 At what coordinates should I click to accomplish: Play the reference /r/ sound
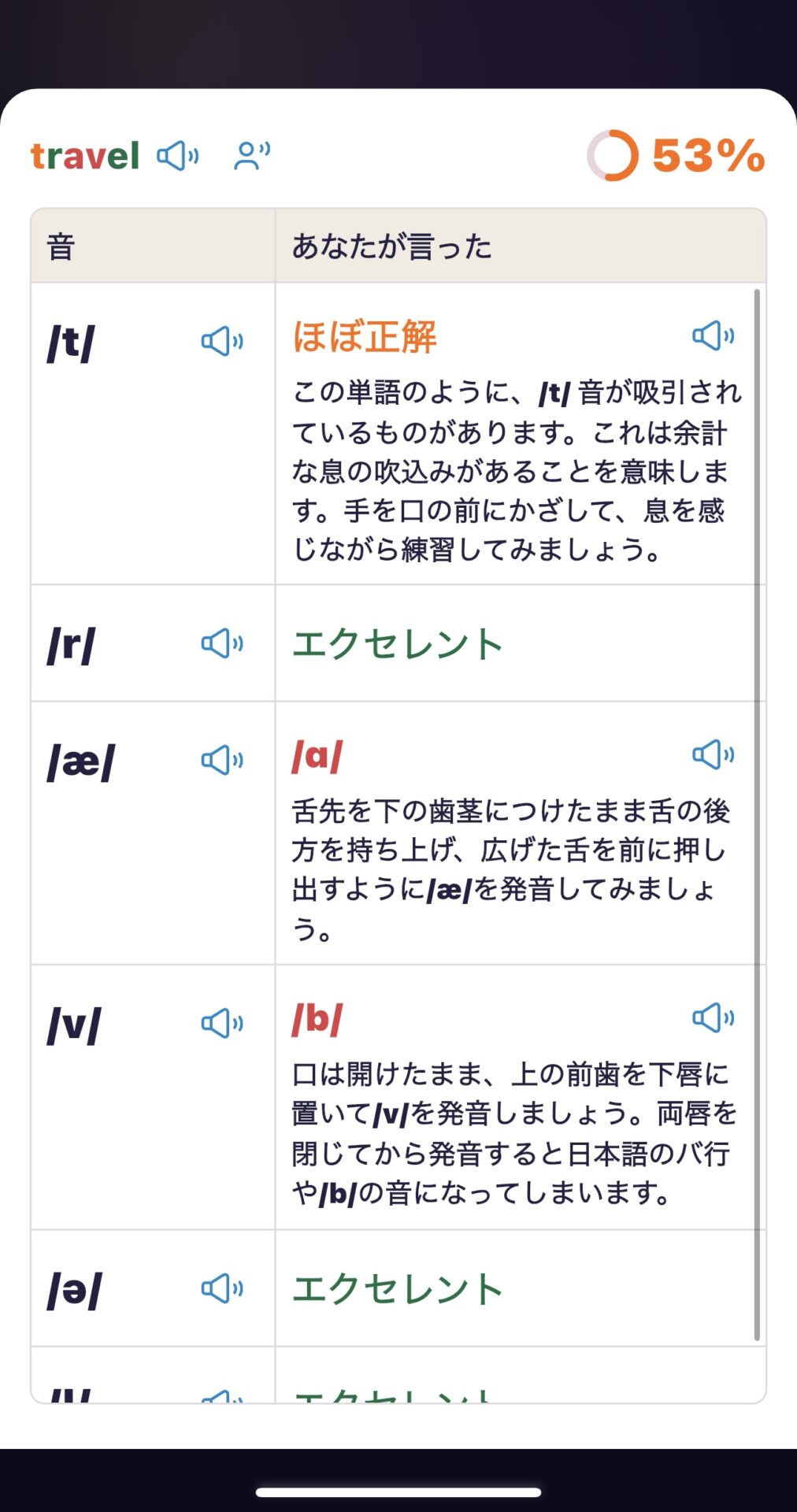coord(222,643)
